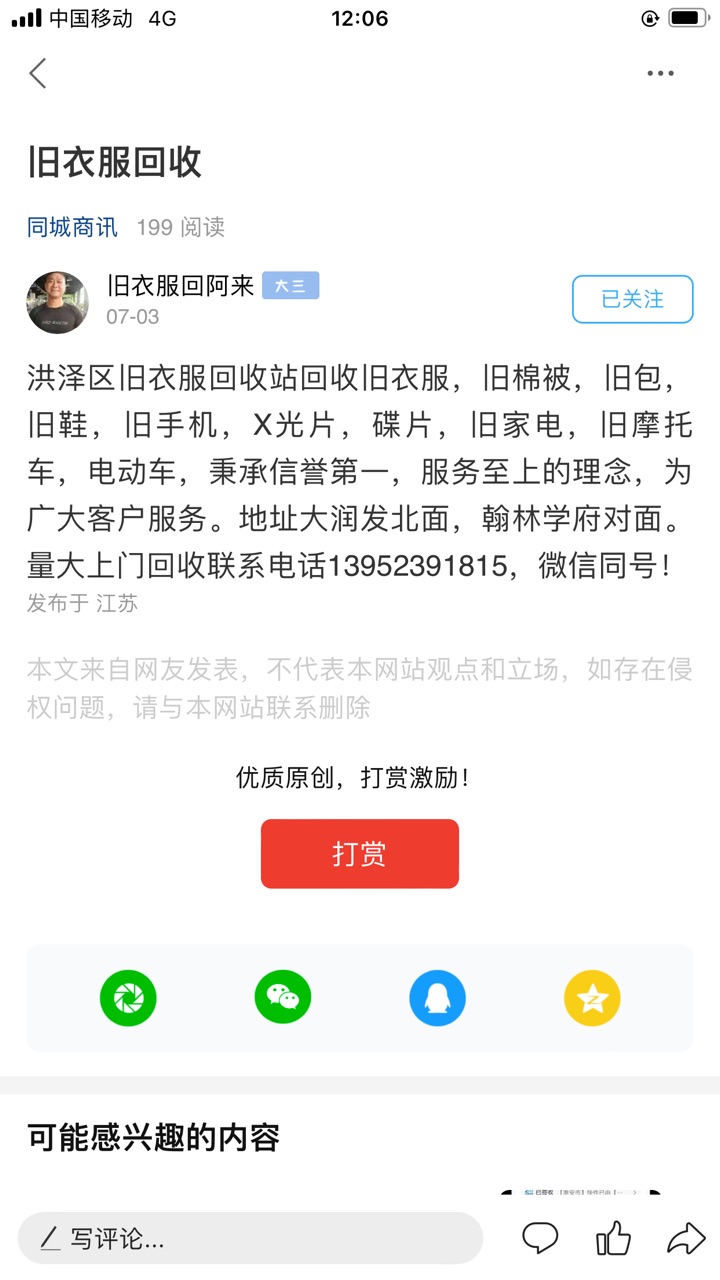Screen dimensions: 720x1280
Task: Tap the 已关注 follow button
Action: [632, 299]
